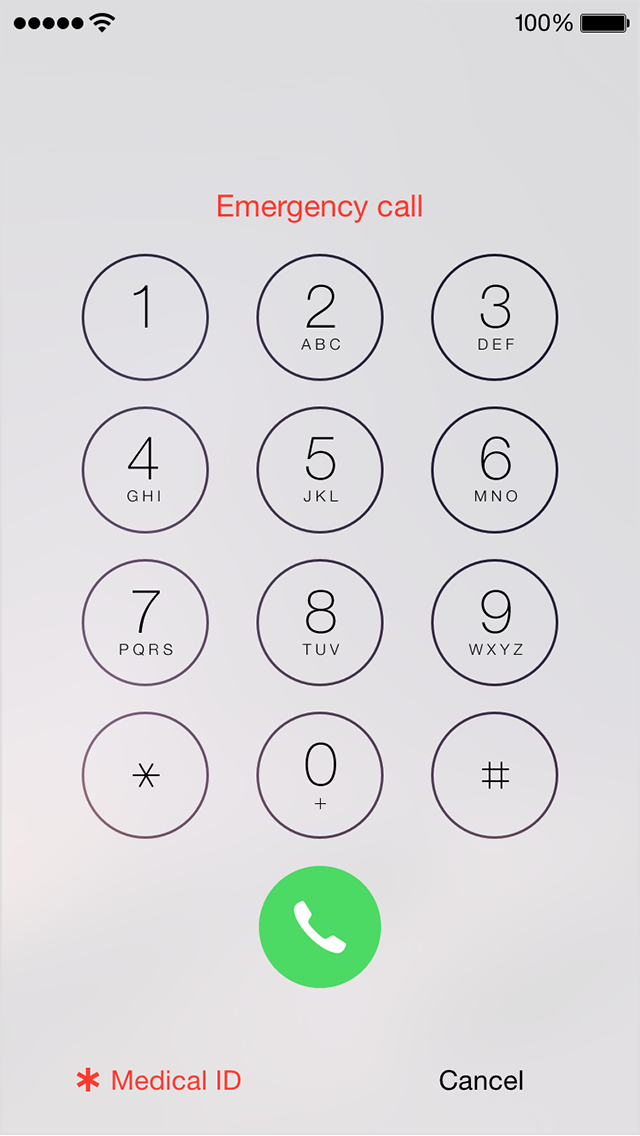Tap the asterisk star key
The height and width of the screenshot is (1136, 640).
(145, 775)
